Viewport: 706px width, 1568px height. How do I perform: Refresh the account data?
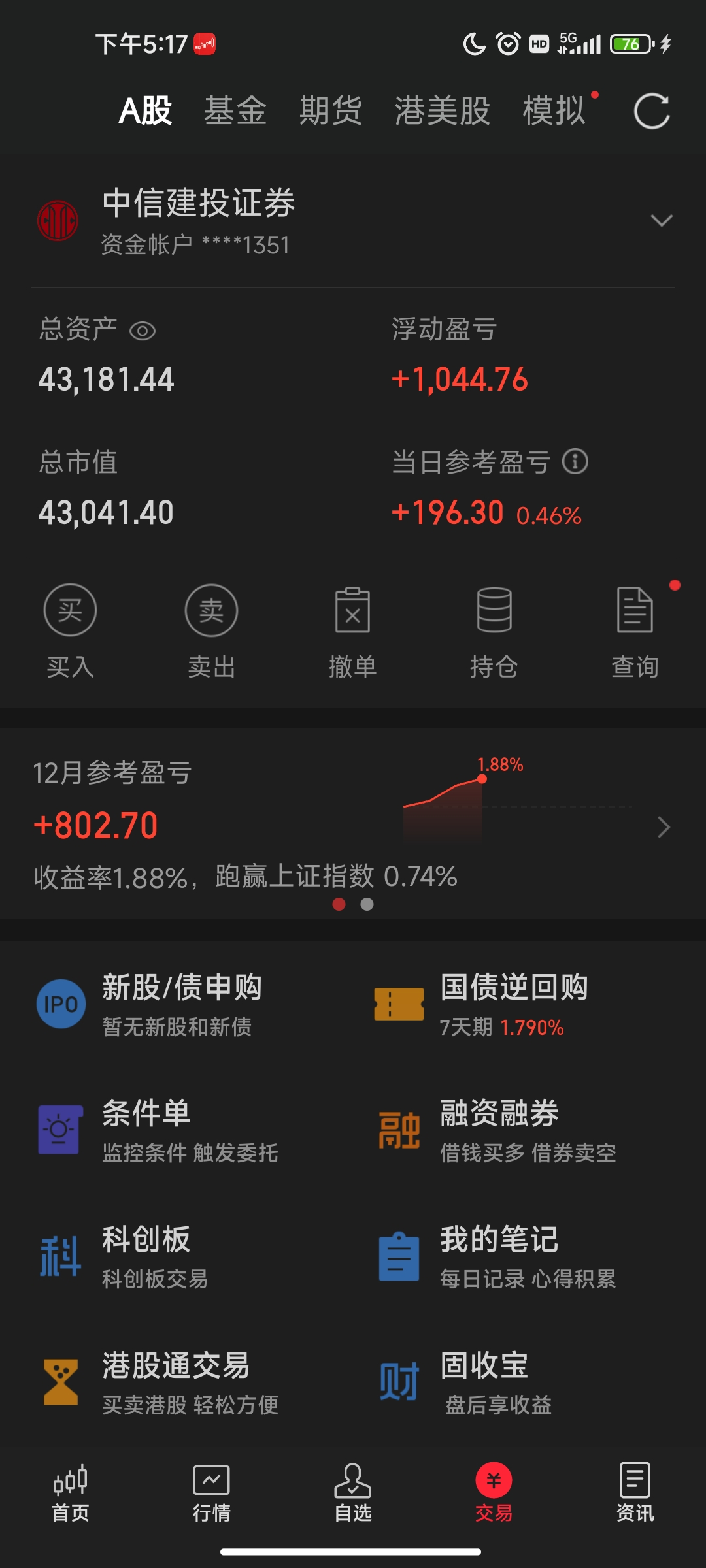652,111
